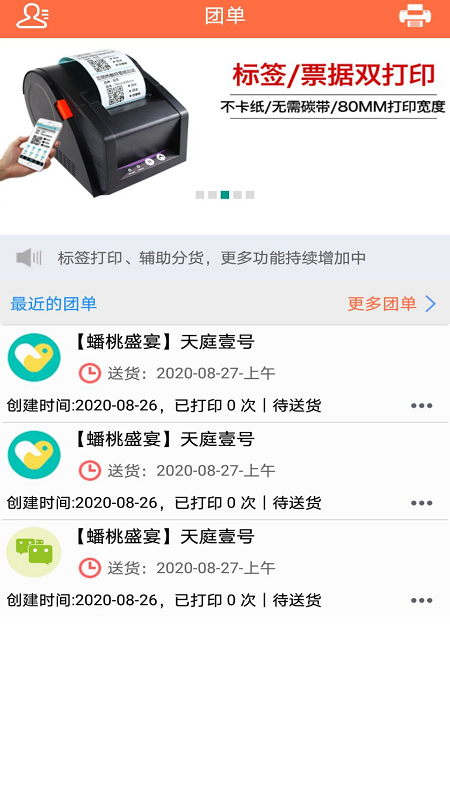Image resolution: width=450 pixels, height=800 pixels.
Task: Open the announcement about 标签打印 features
Action: [225, 258]
